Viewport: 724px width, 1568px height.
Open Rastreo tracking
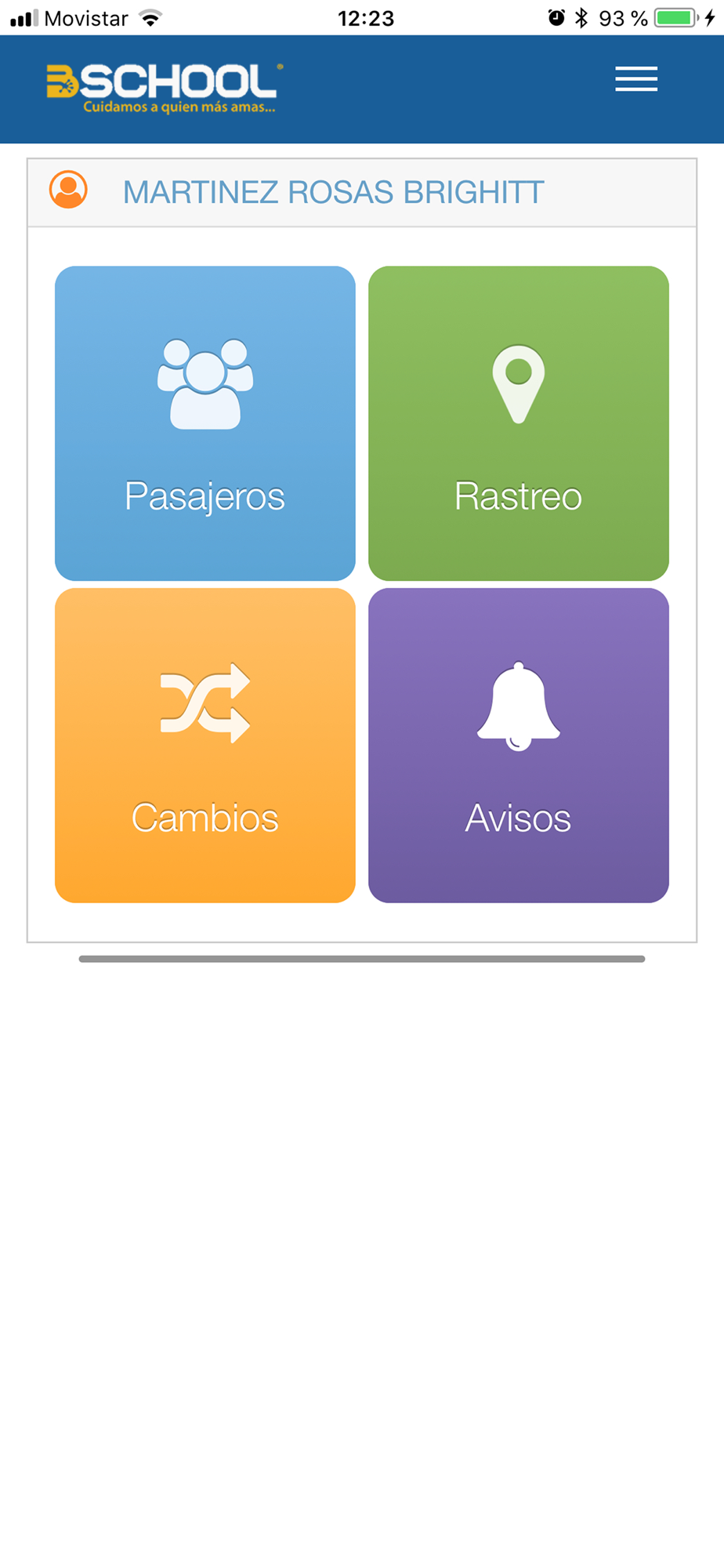(519, 423)
